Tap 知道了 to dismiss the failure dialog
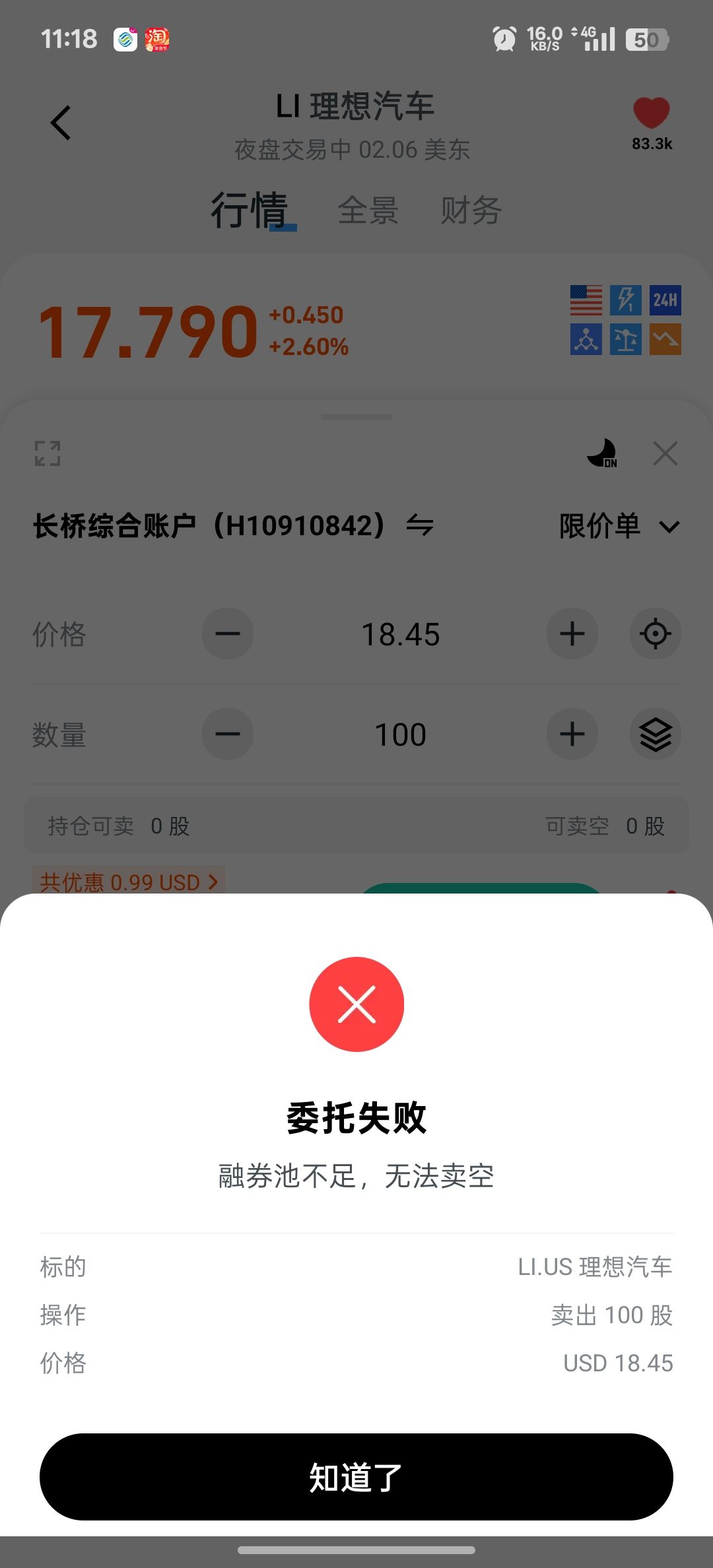 356,1476
